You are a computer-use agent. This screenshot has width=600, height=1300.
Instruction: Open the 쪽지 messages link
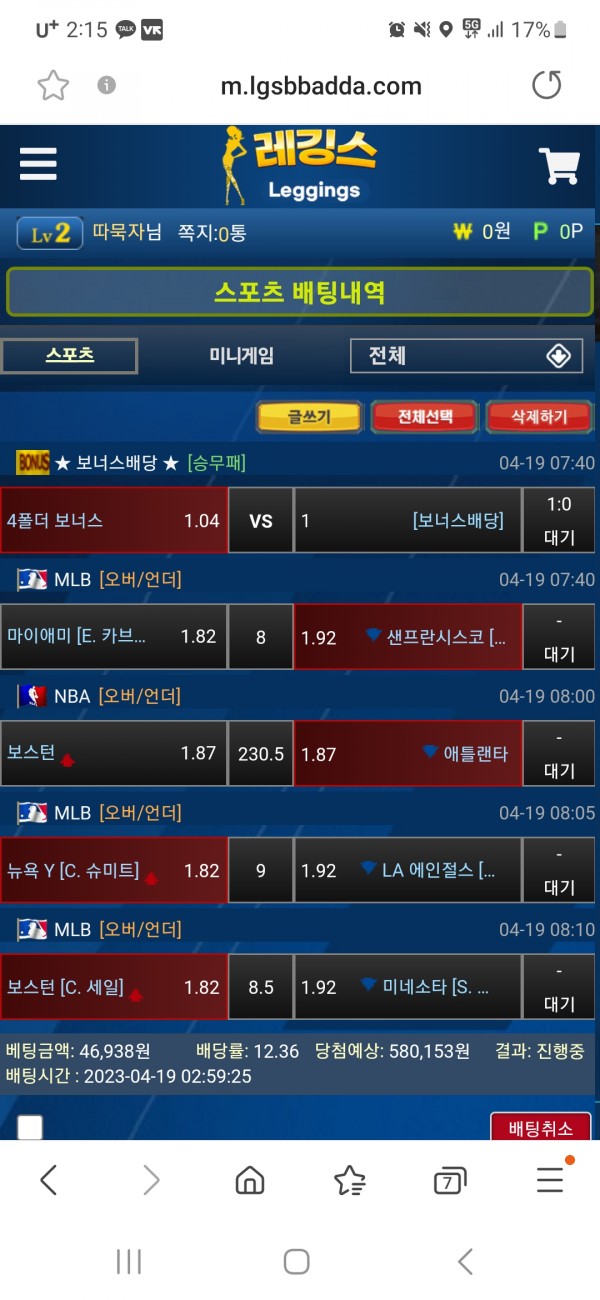click(x=211, y=232)
